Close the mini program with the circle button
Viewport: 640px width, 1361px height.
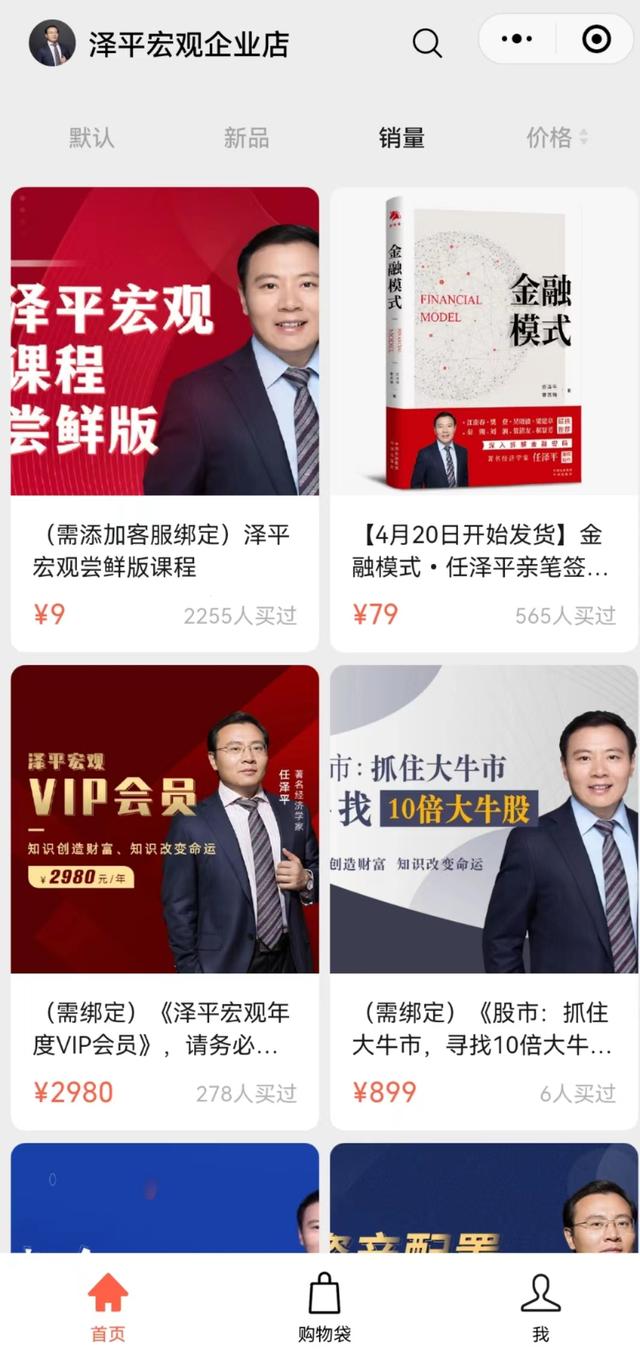pyautogui.click(x=596, y=40)
